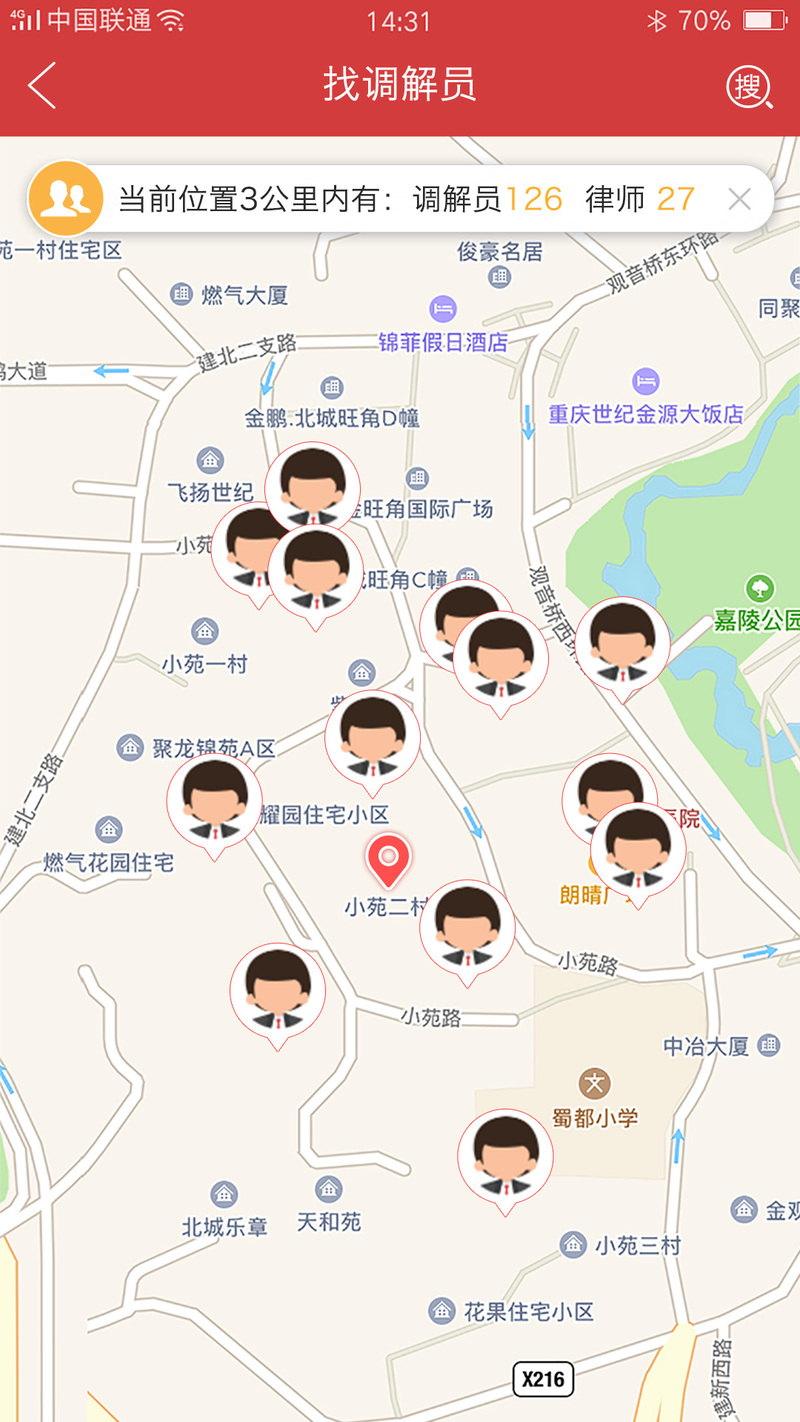This screenshot has height=1422, width=800.
Task: Go back using the arrow in the red header
Action: click(x=42, y=85)
